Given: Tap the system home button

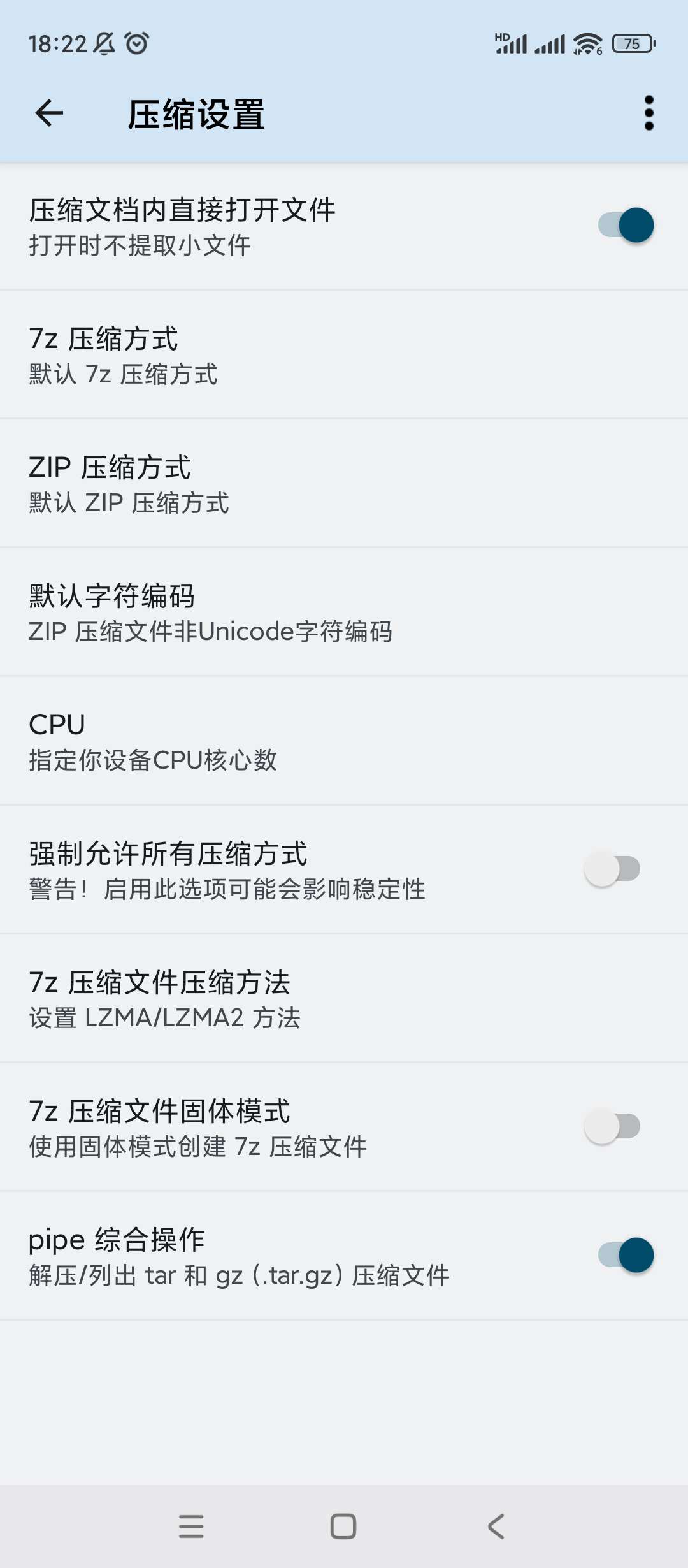Looking at the screenshot, I should tap(343, 1527).
